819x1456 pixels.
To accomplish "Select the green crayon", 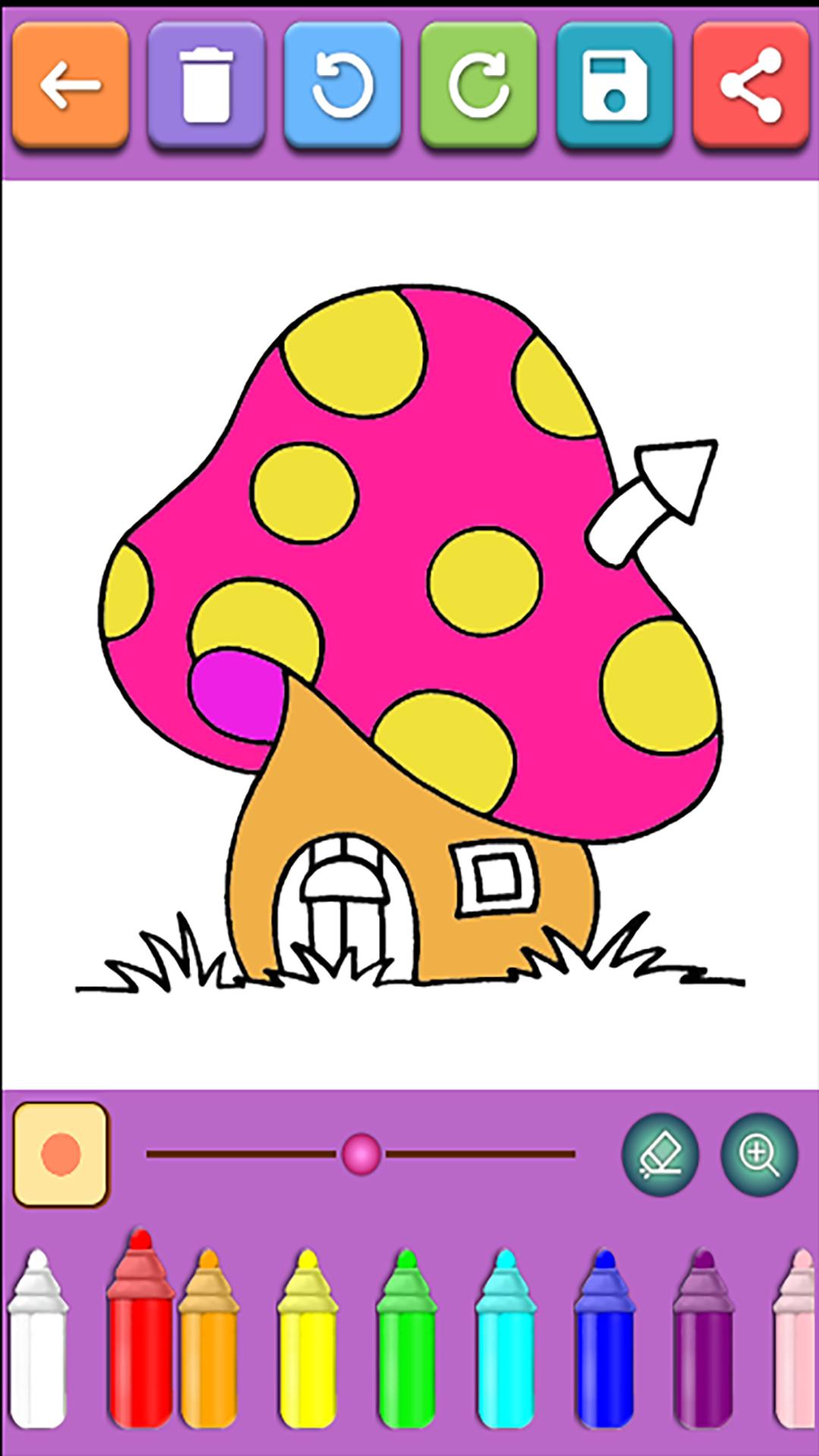I will (406, 1340).
